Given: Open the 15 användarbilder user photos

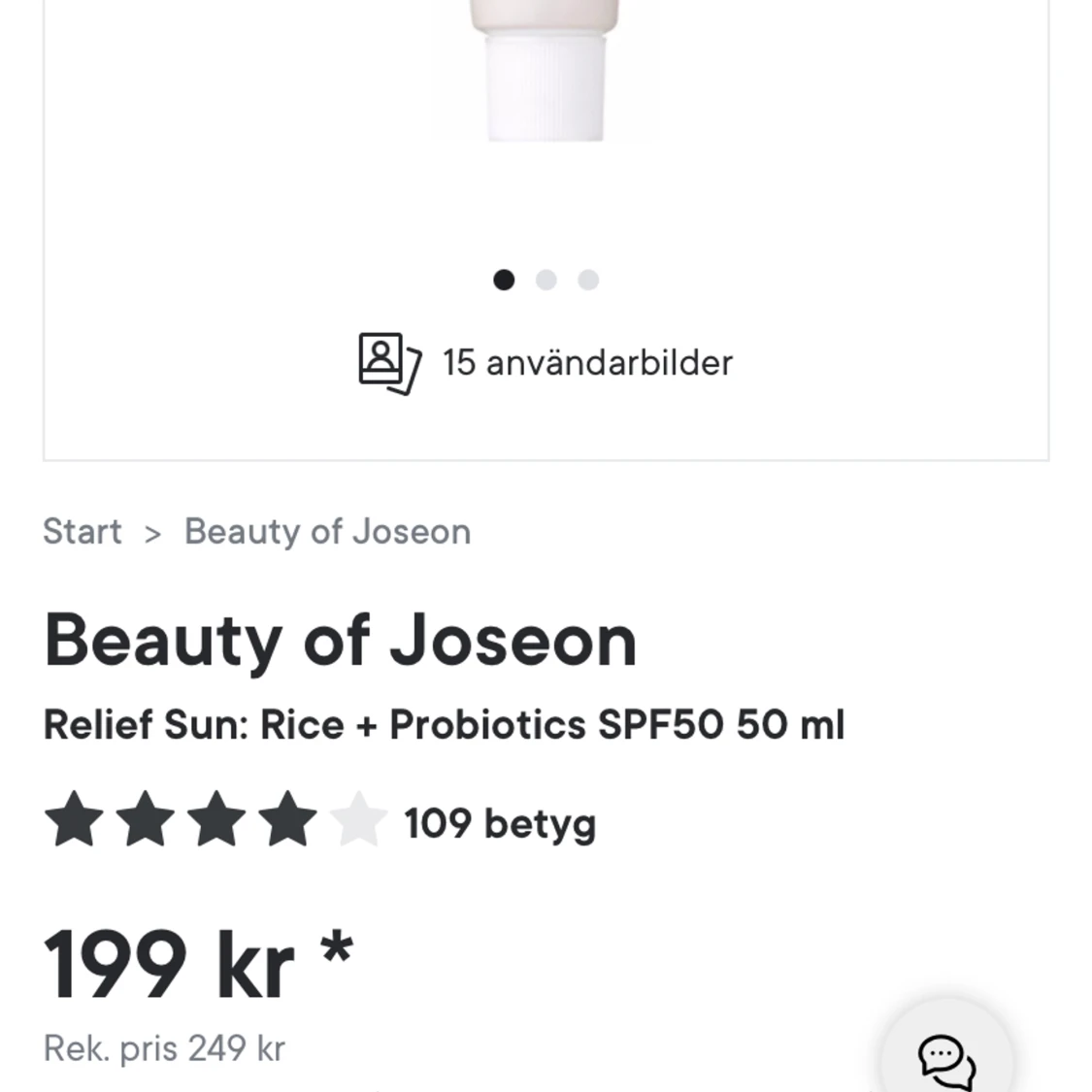Looking at the screenshot, I should point(546,363).
